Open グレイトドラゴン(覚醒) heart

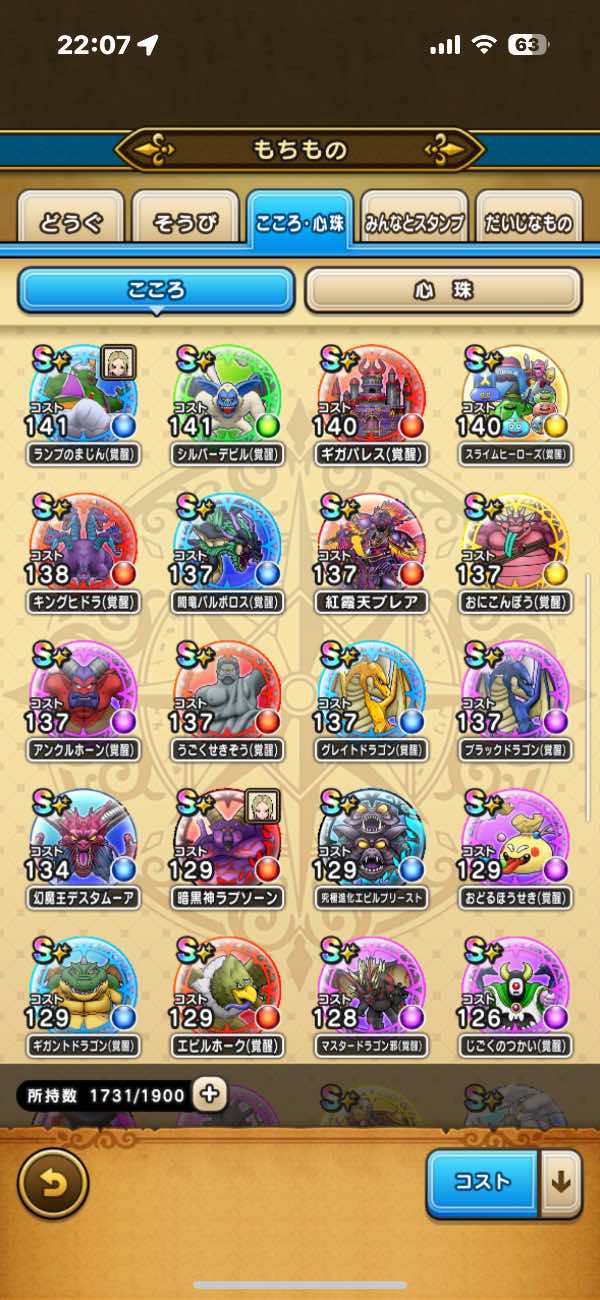(x=371, y=694)
